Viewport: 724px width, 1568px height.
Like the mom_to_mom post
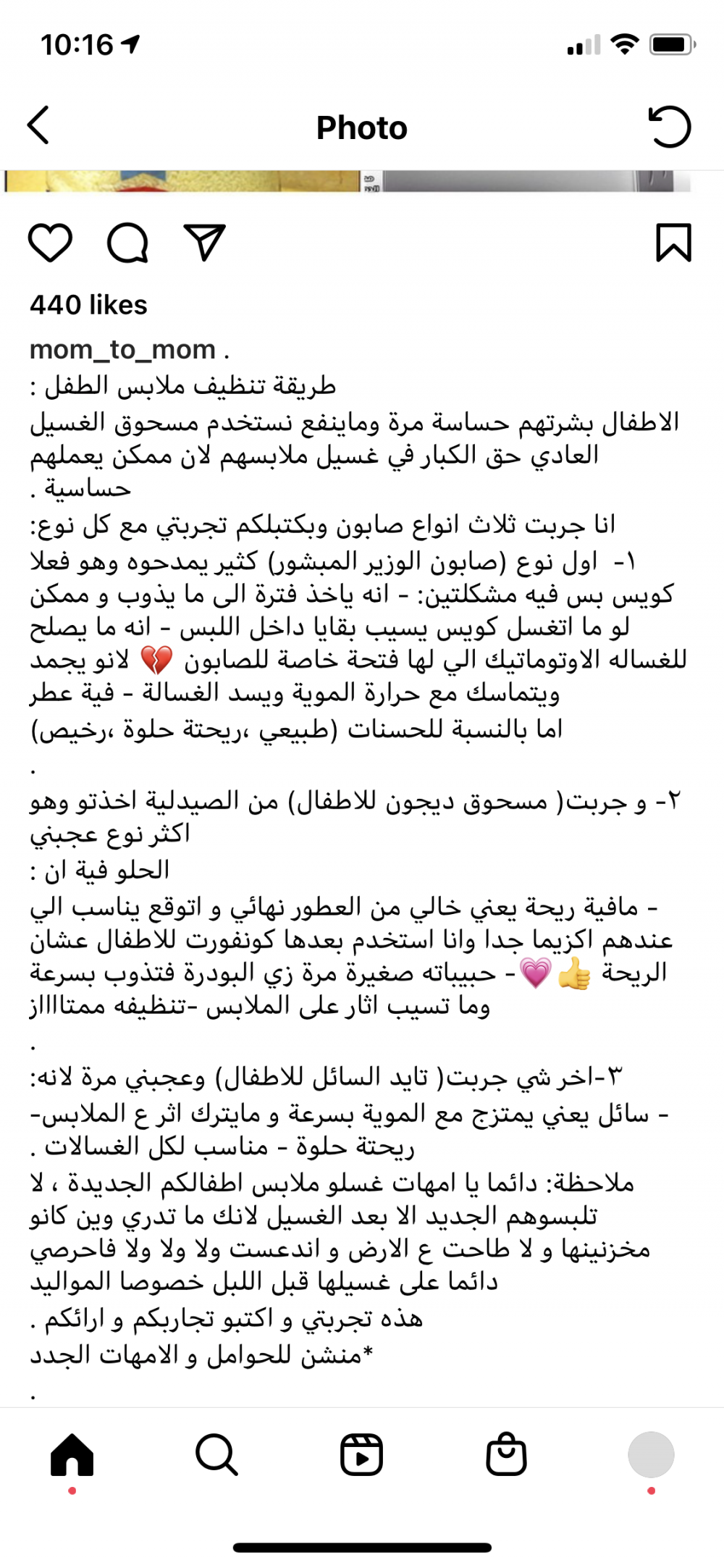50,243
